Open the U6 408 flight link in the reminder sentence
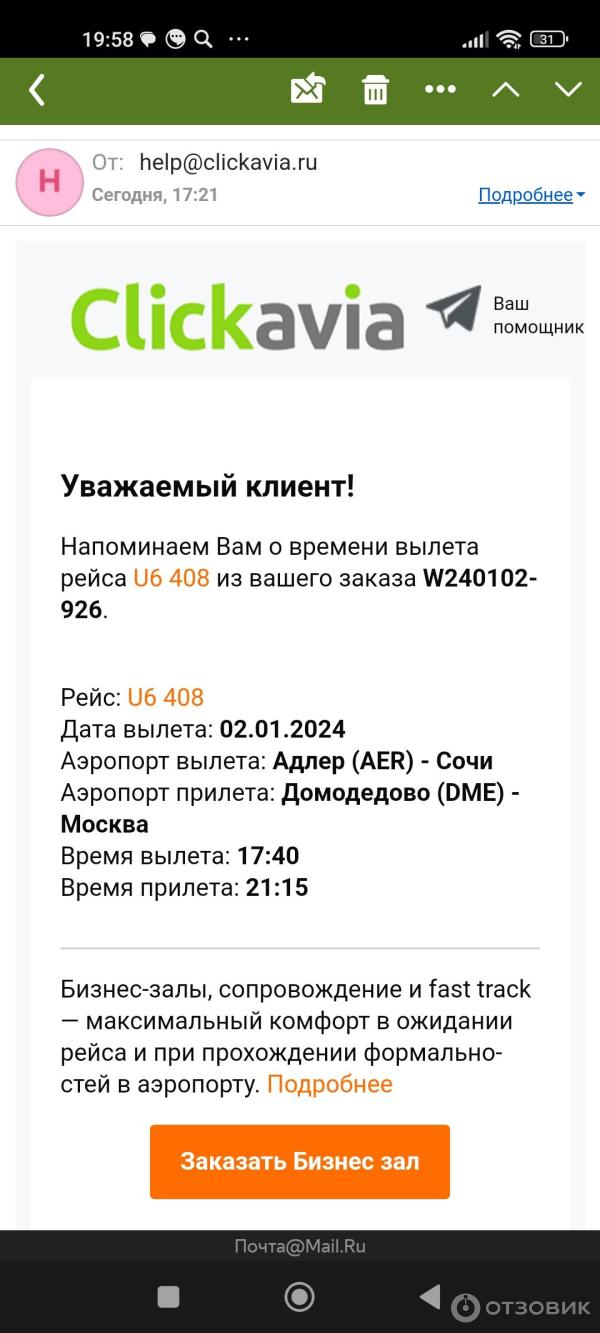The width and height of the screenshot is (600, 1333). pos(171,578)
